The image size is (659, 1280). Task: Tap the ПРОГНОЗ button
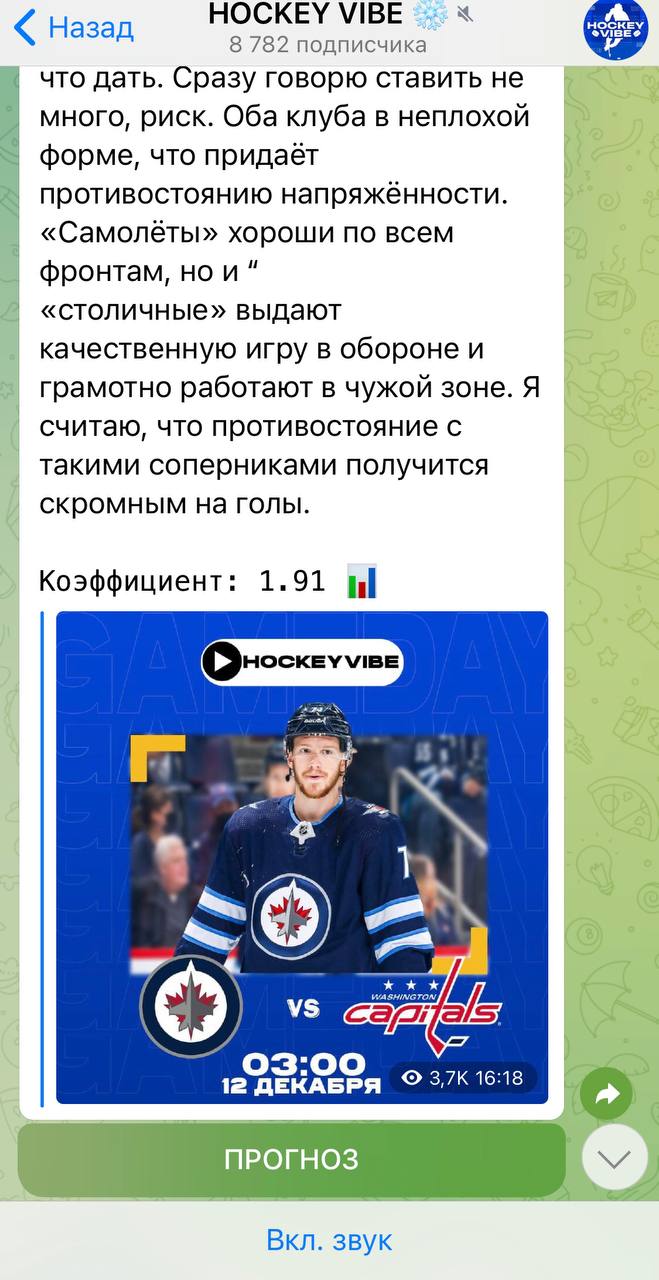[x=291, y=1160]
